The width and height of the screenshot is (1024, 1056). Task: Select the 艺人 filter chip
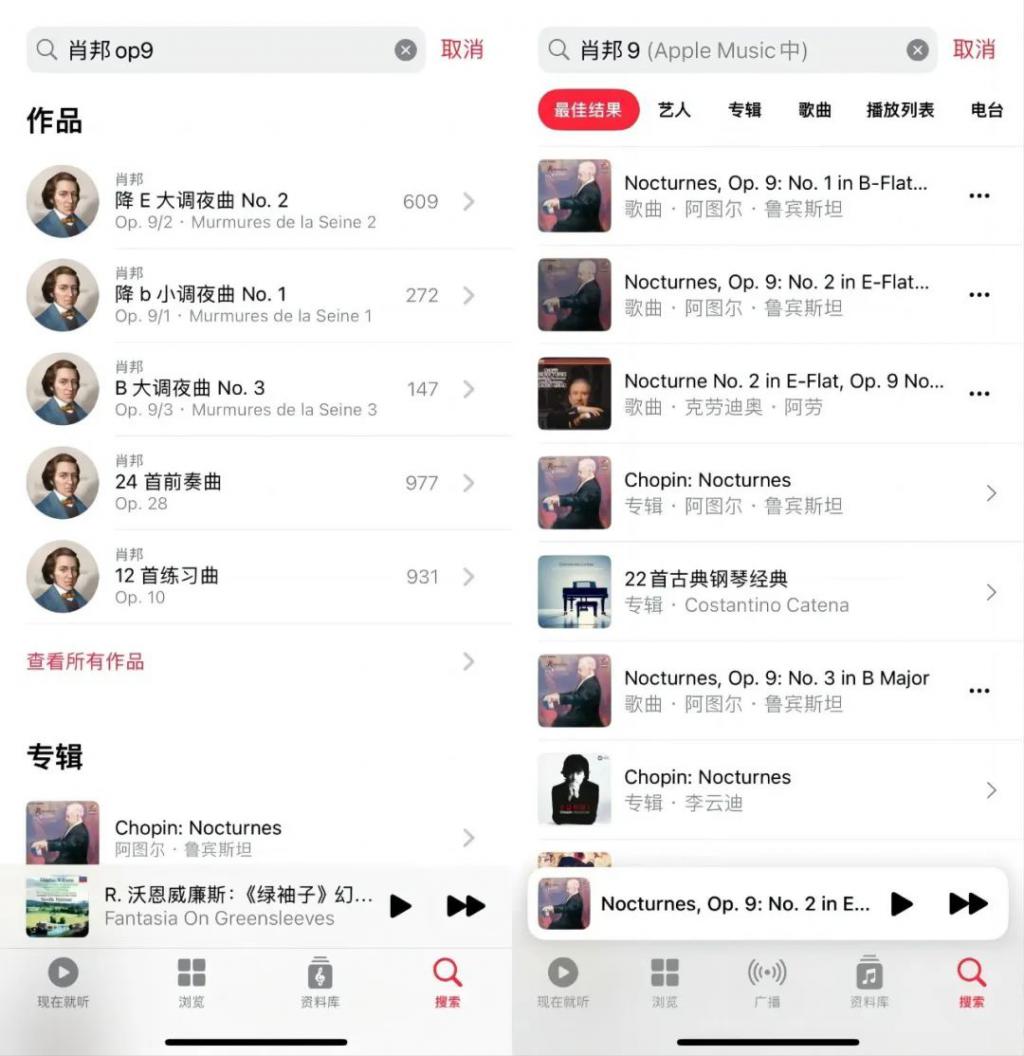coord(674,110)
